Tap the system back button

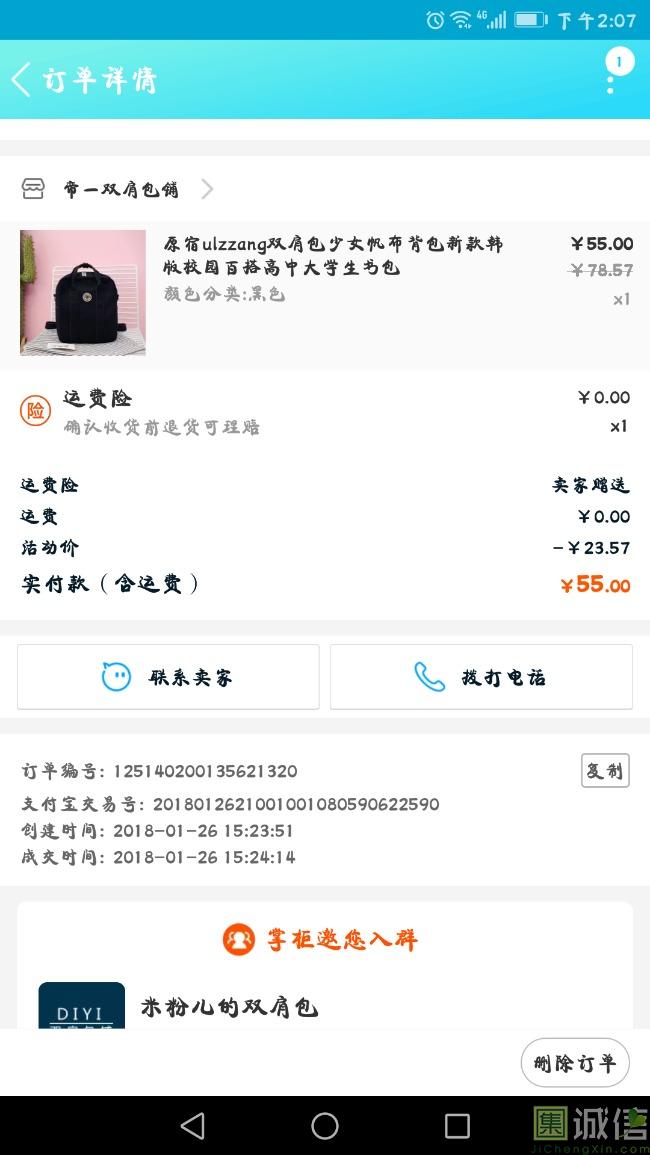point(192,1126)
